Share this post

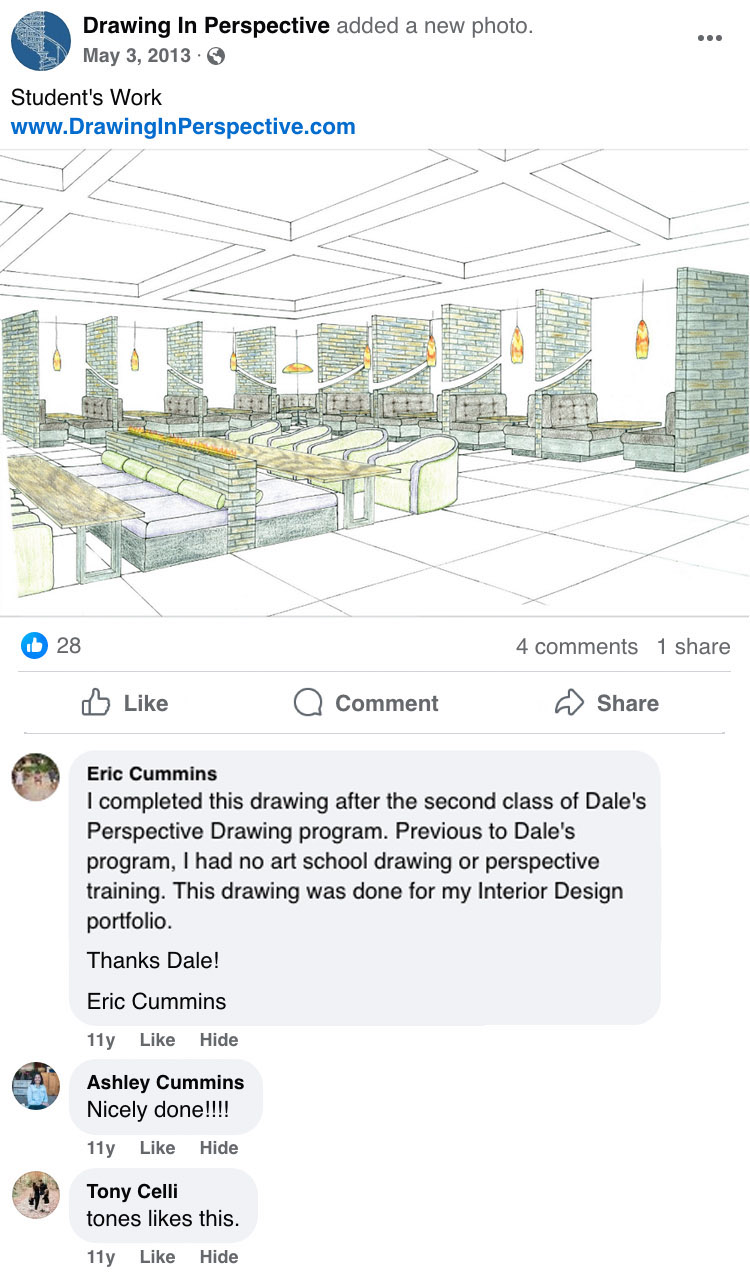pyautogui.click(x=607, y=703)
